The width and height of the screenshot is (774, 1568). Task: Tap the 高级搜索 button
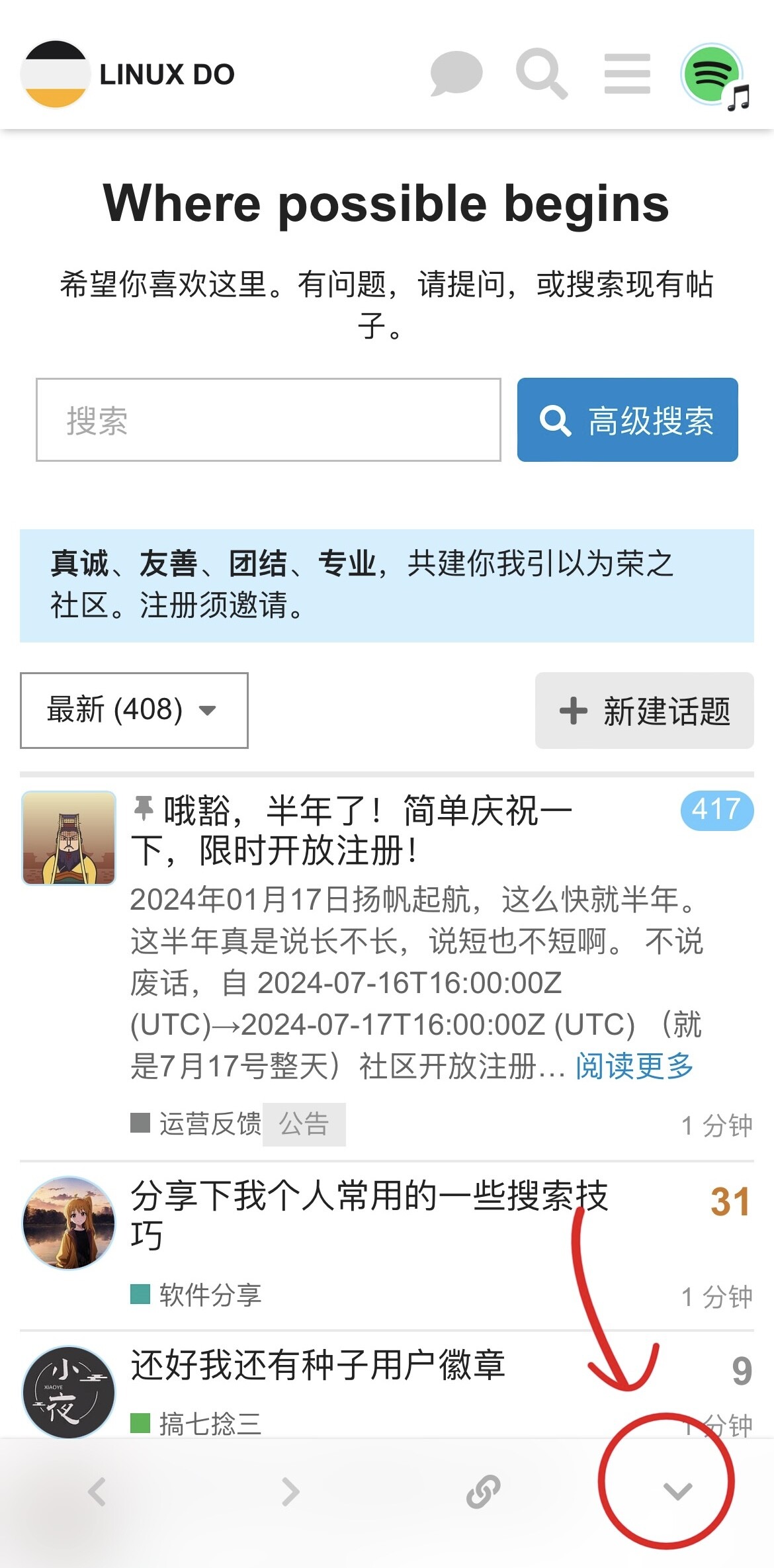pos(627,419)
